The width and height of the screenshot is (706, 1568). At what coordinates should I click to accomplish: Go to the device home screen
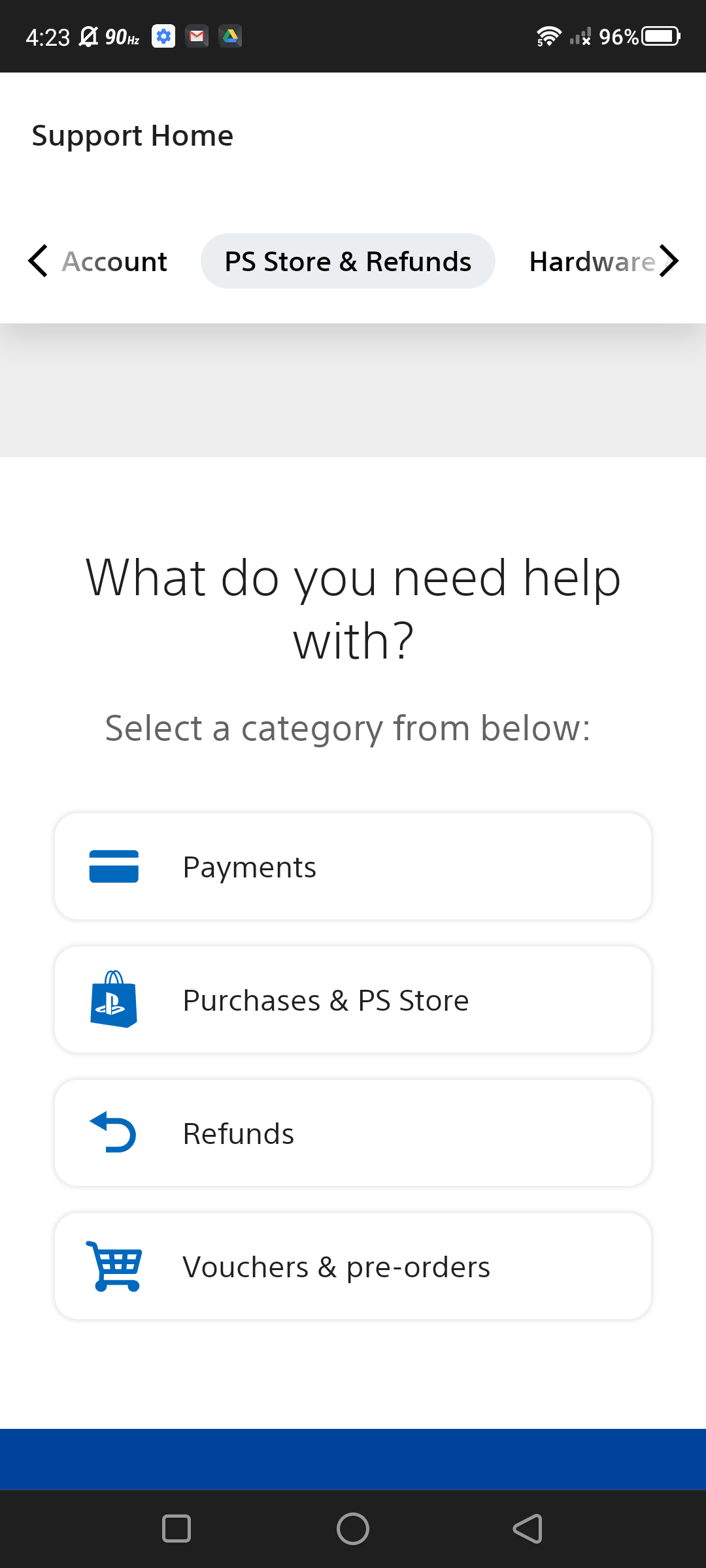pyautogui.click(x=353, y=1529)
